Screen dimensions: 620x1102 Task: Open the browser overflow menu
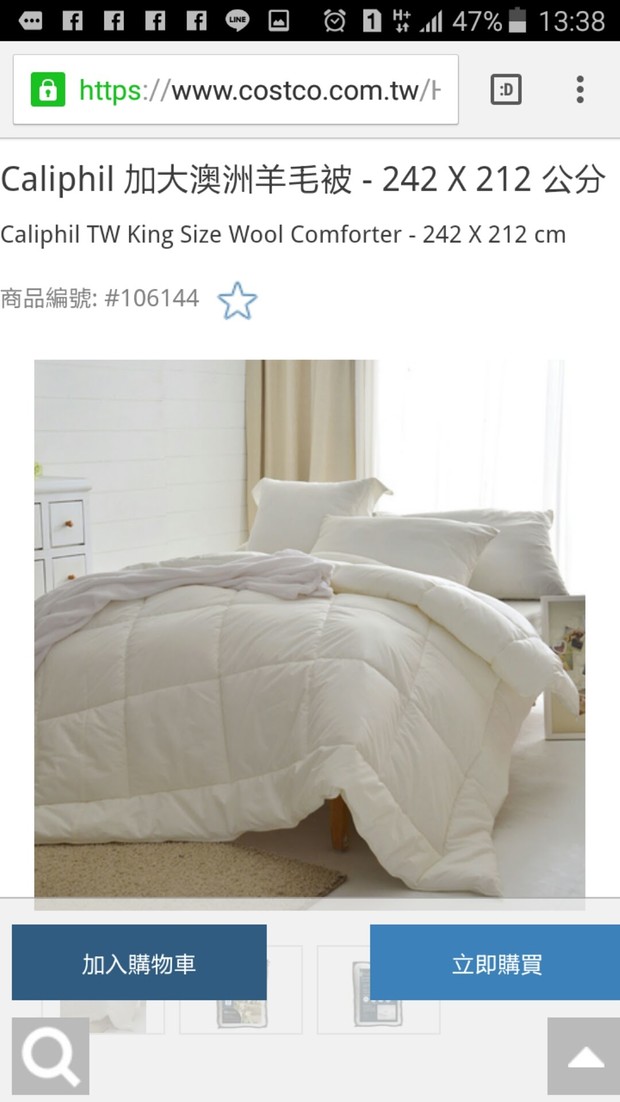(580, 90)
